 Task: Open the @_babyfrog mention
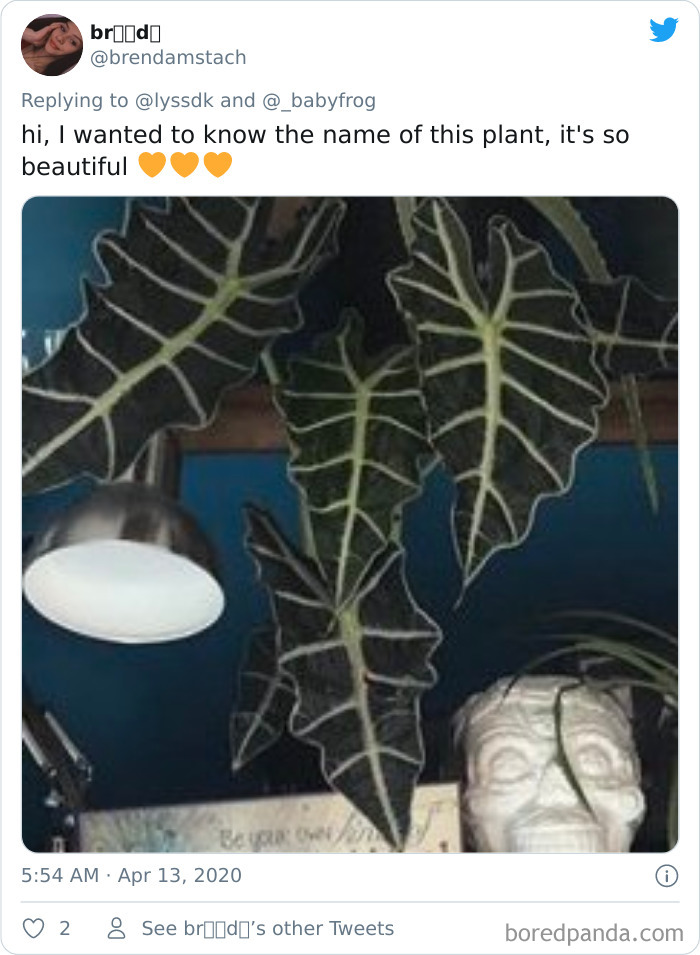click(318, 100)
